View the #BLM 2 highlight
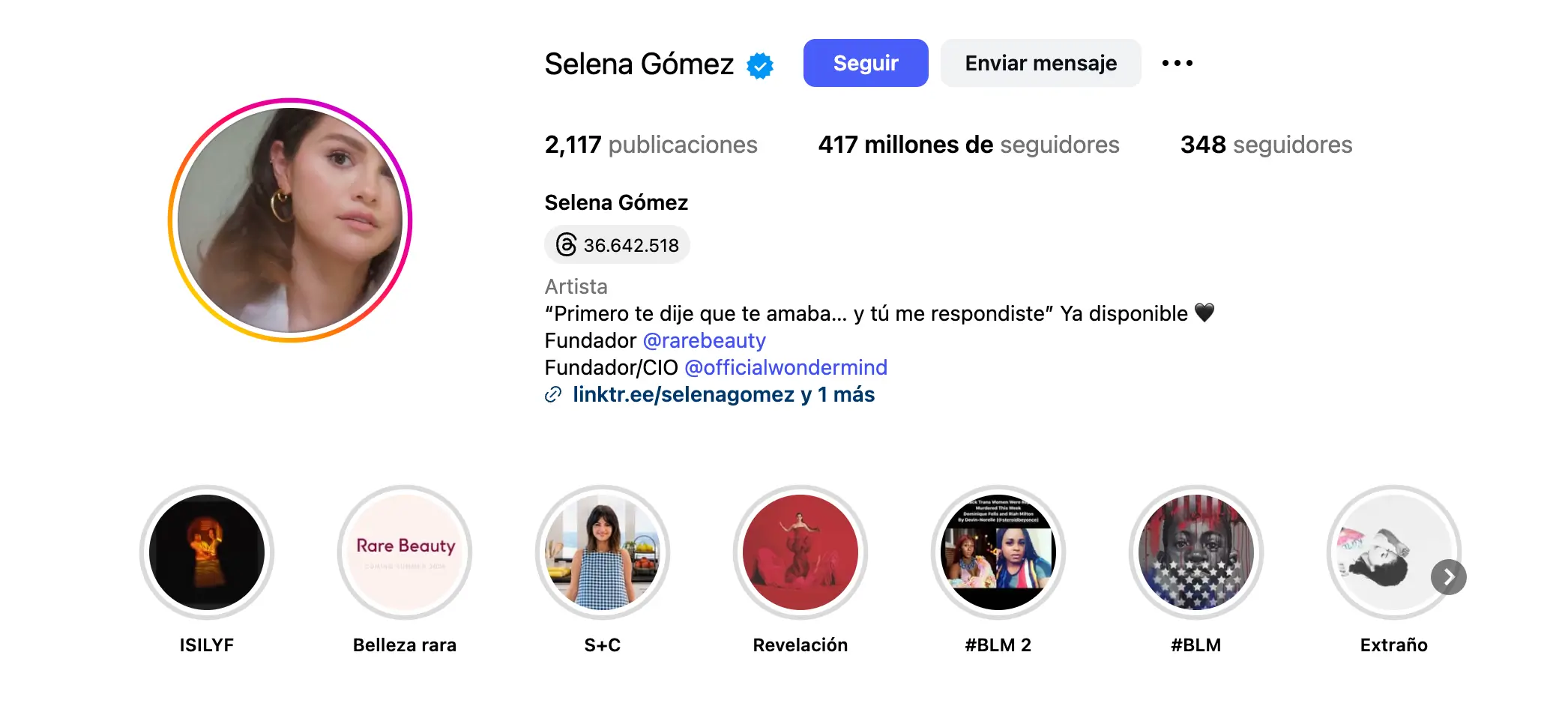Image resolution: width=1568 pixels, height=706 pixels. pyautogui.click(x=998, y=552)
